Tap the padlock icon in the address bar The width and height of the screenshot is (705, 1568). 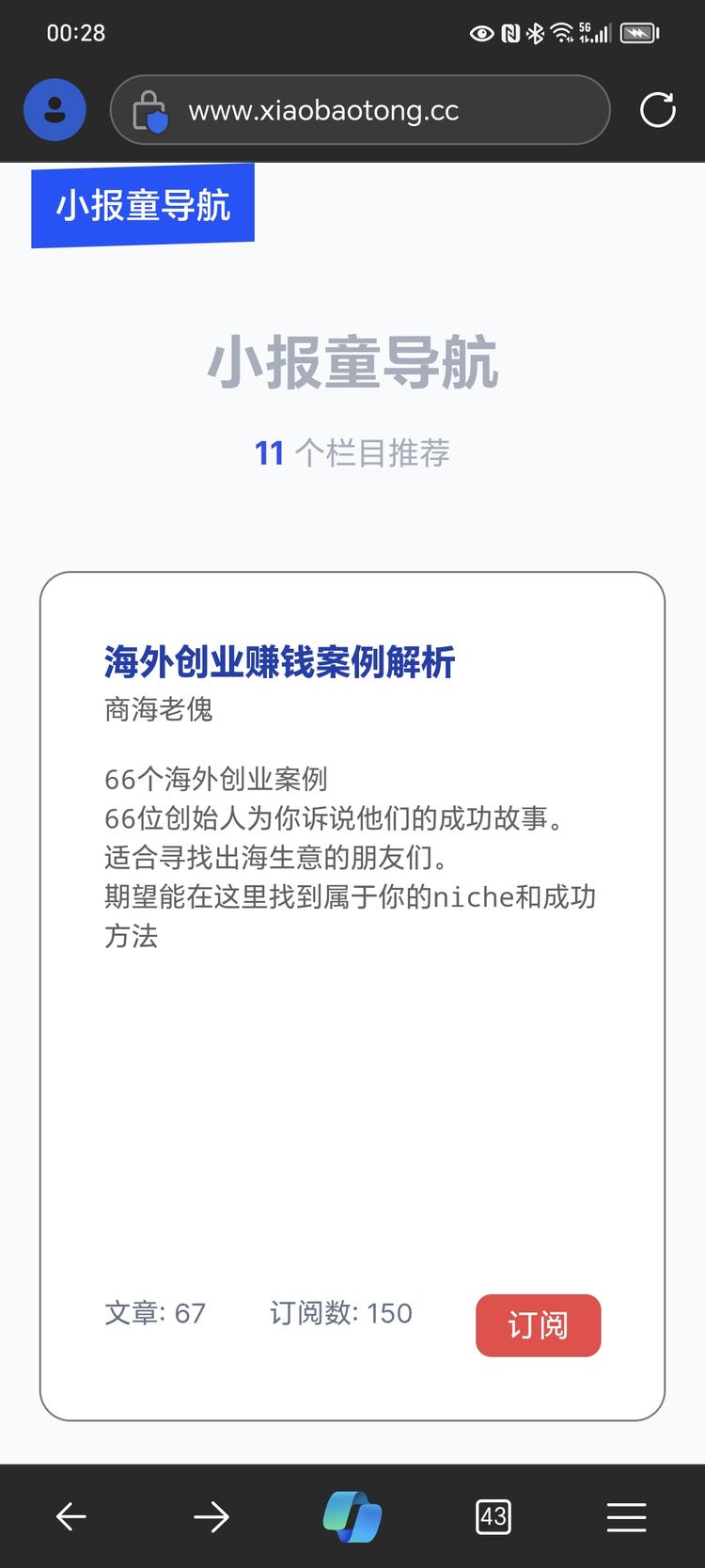point(150,110)
